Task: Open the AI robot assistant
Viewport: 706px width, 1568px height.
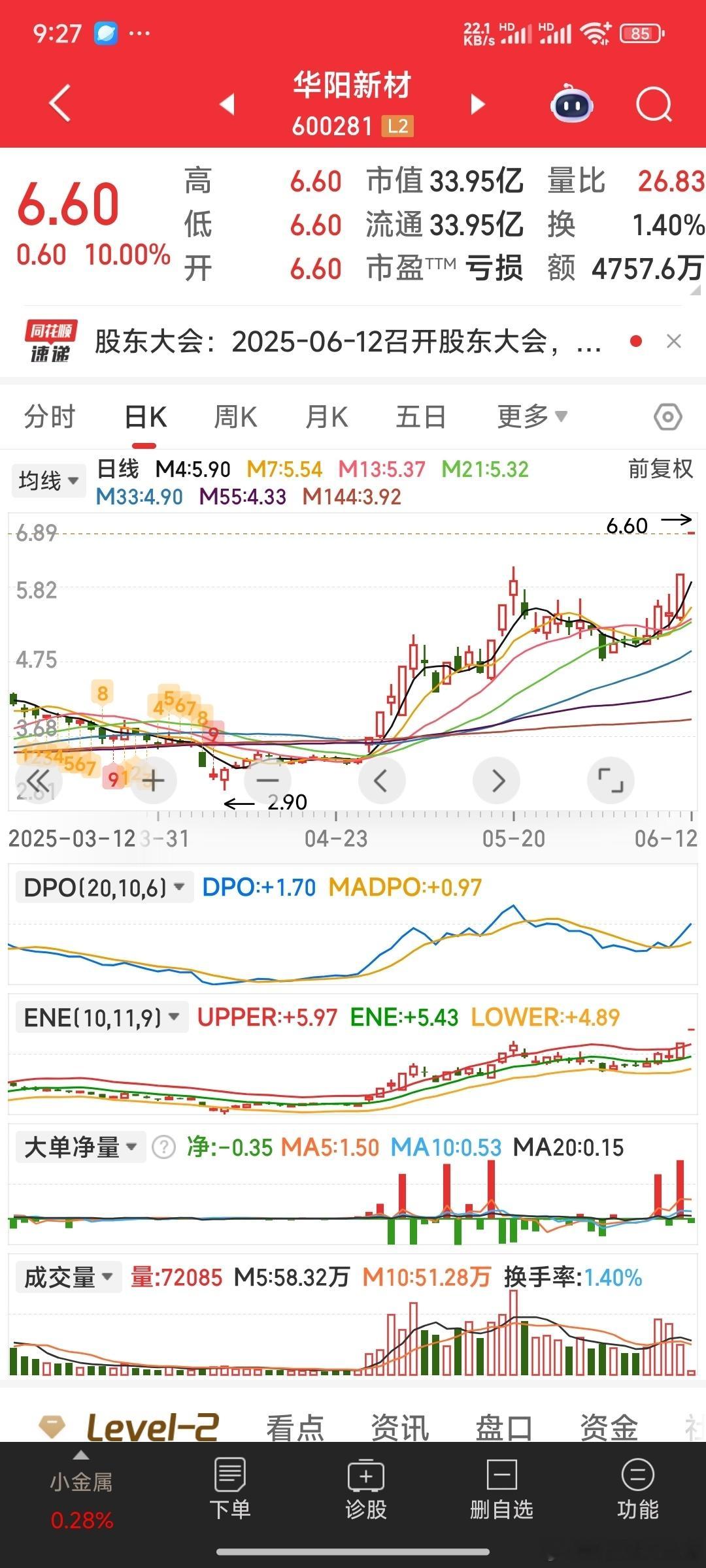Action: click(x=572, y=103)
